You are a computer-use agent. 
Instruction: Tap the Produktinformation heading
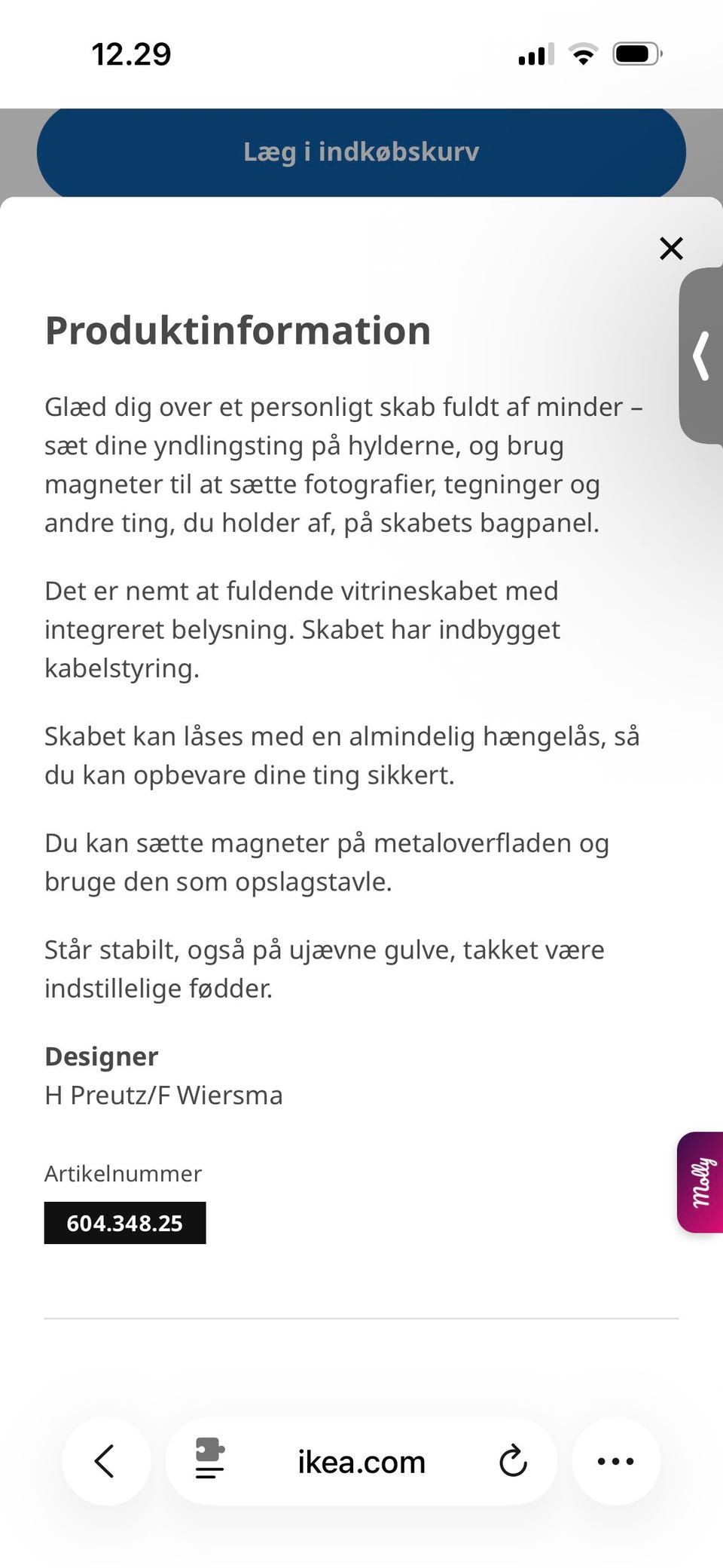pyautogui.click(x=237, y=329)
